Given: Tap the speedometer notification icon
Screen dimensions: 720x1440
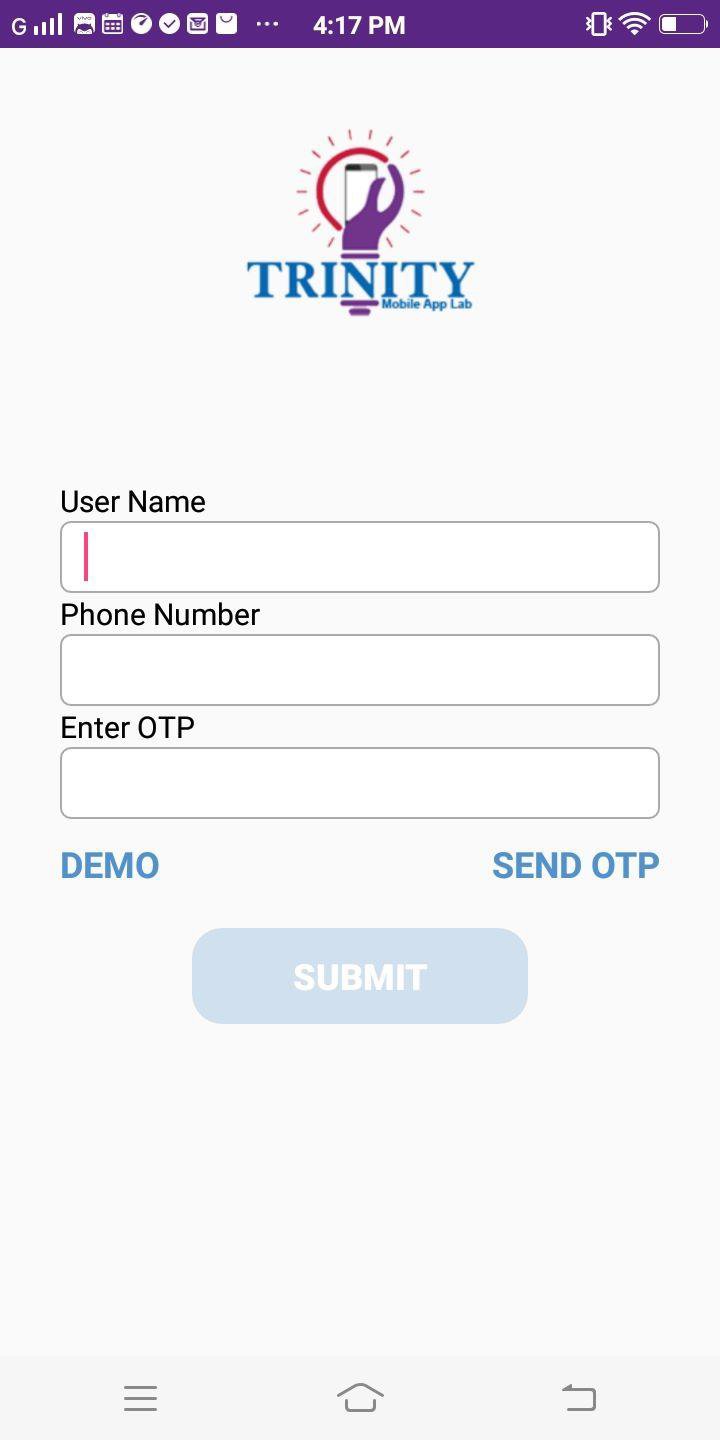Looking at the screenshot, I should tap(140, 25).
